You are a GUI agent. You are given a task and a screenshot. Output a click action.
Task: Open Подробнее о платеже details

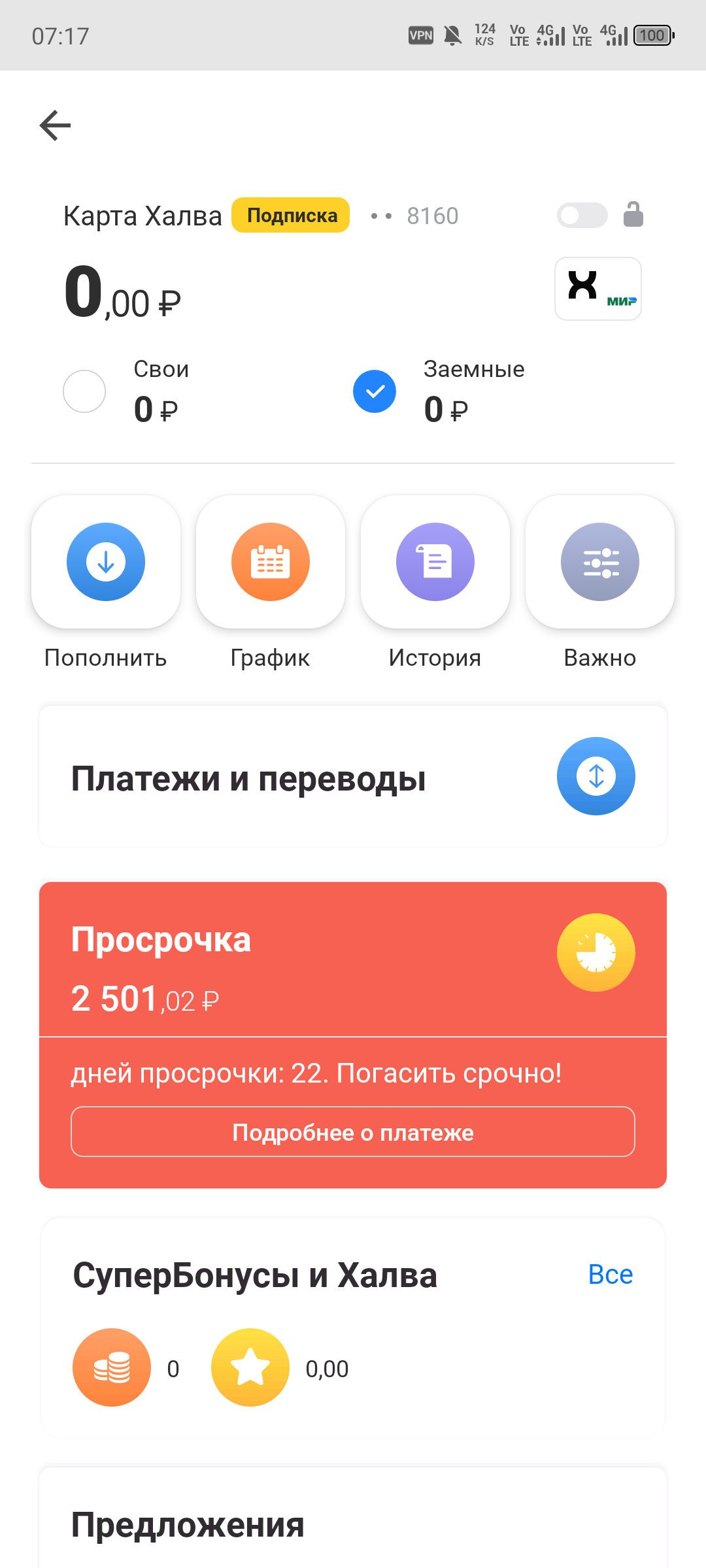(x=352, y=1132)
